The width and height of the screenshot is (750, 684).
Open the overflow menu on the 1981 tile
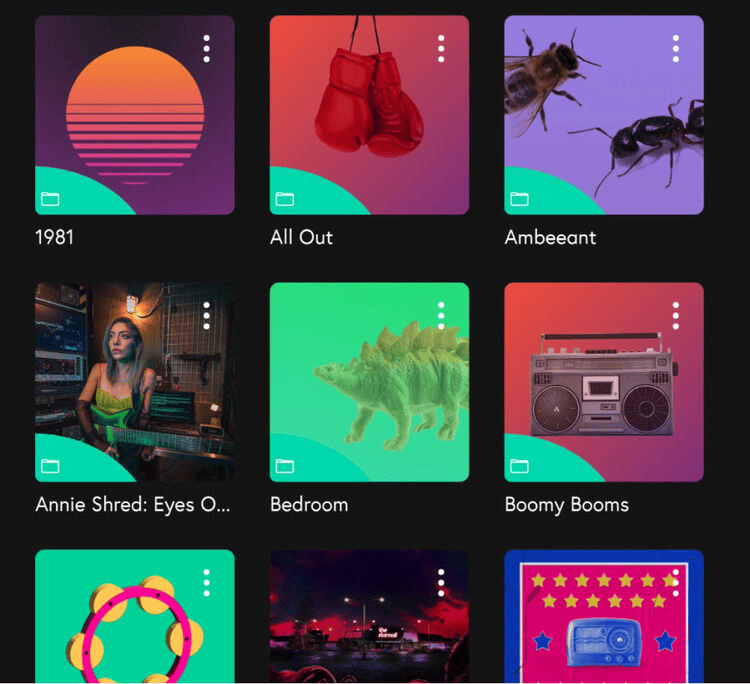[x=207, y=49]
